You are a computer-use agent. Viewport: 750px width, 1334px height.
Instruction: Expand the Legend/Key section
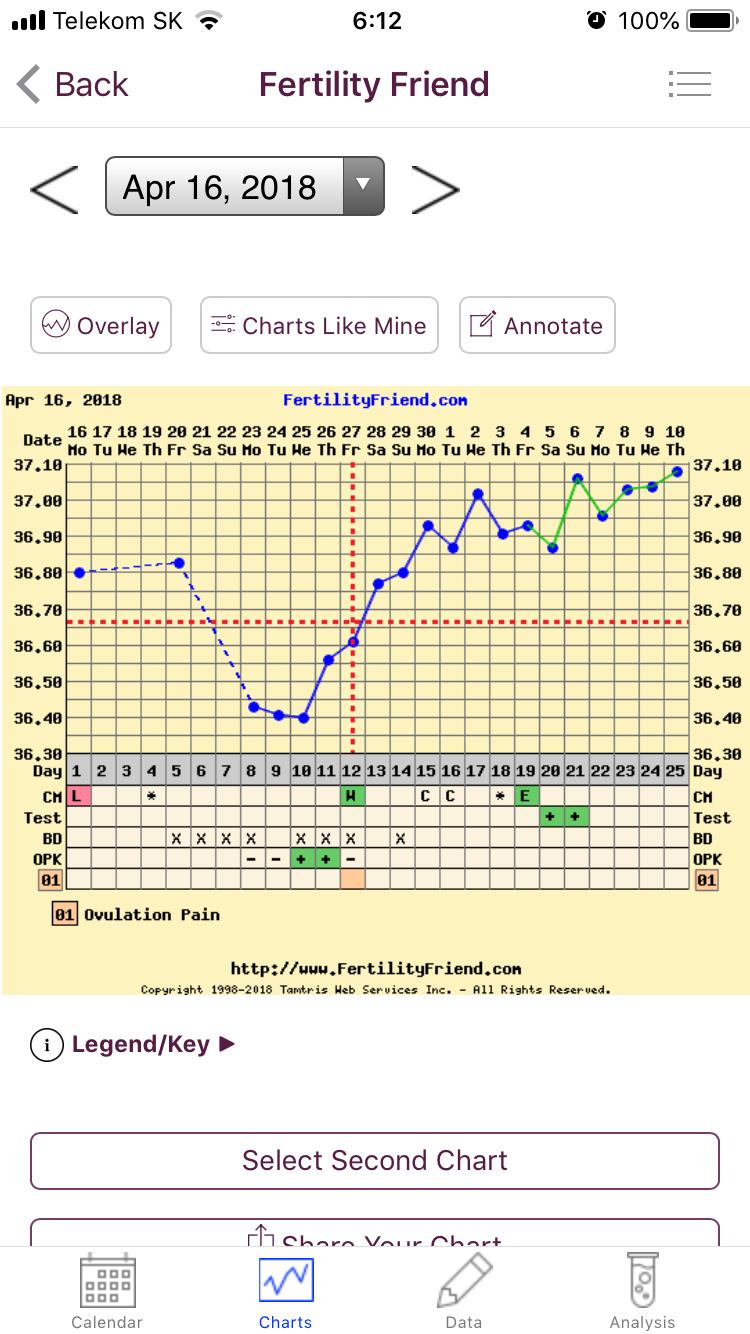[x=135, y=1045]
